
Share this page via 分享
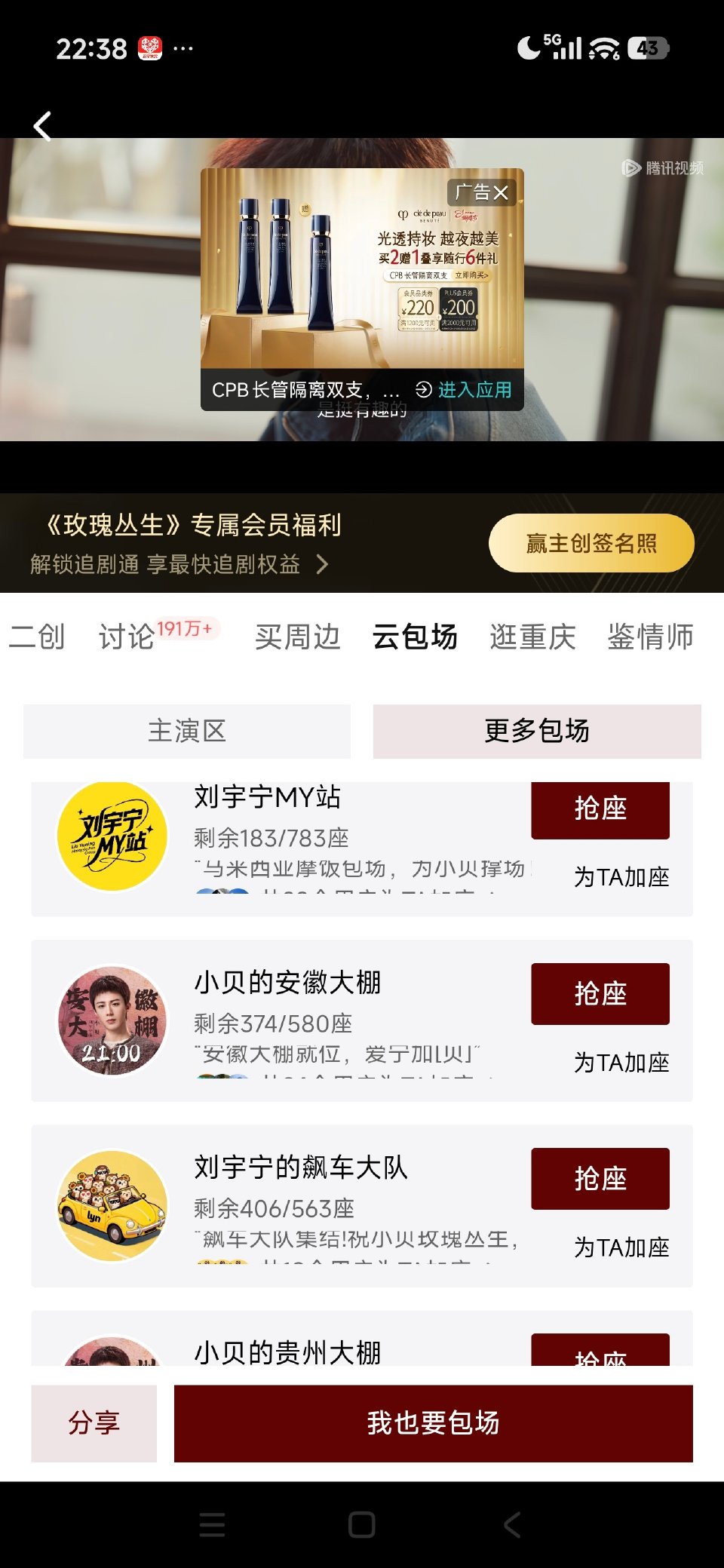pyautogui.click(x=94, y=1423)
